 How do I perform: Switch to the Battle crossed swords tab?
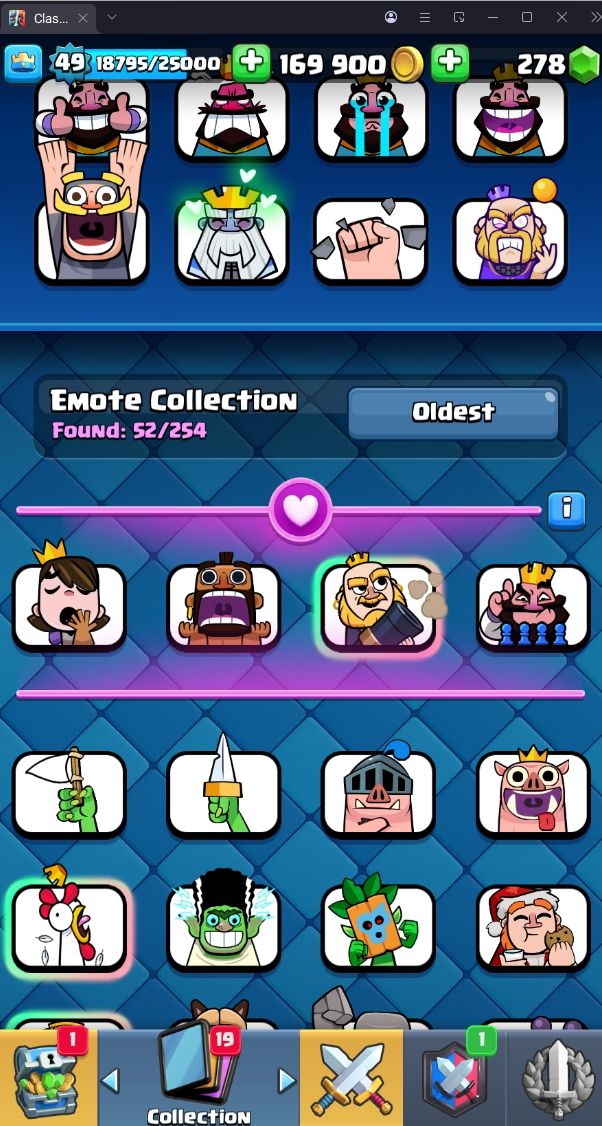click(351, 1078)
